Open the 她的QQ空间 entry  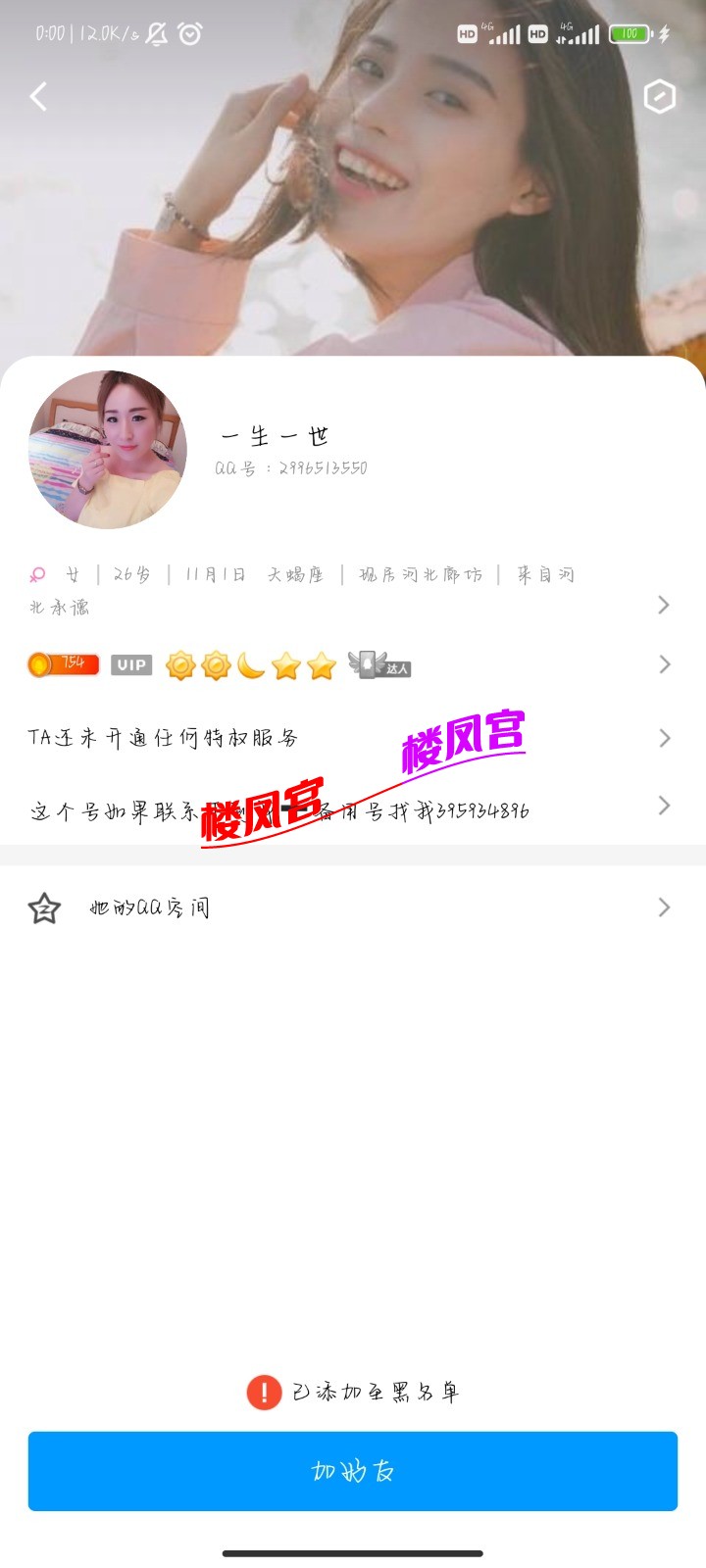coord(152,906)
